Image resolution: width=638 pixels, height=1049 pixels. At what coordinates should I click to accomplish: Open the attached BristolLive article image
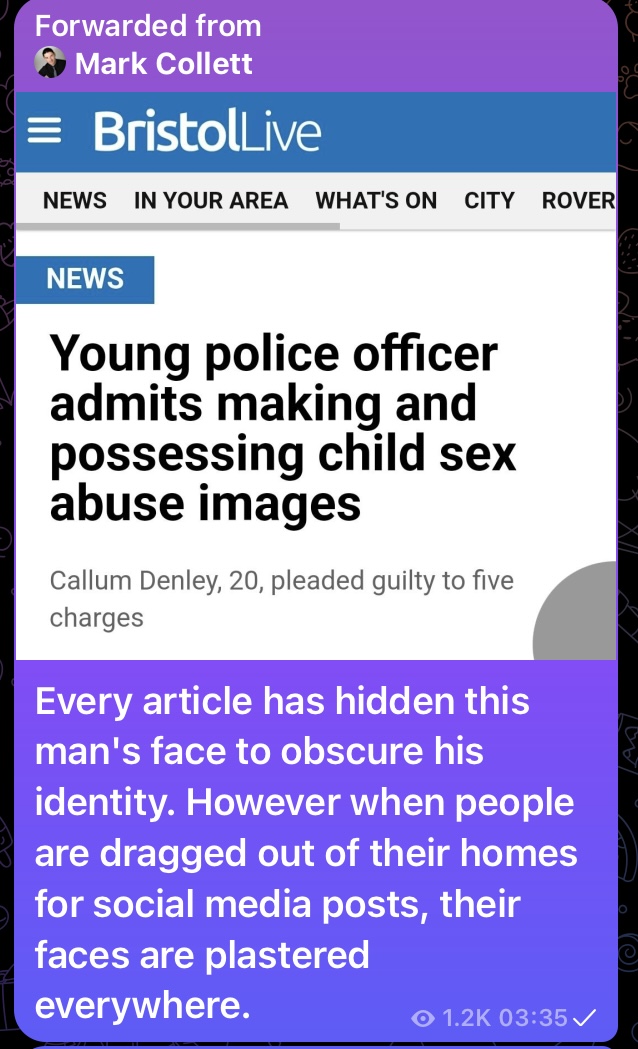tap(316, 400)
